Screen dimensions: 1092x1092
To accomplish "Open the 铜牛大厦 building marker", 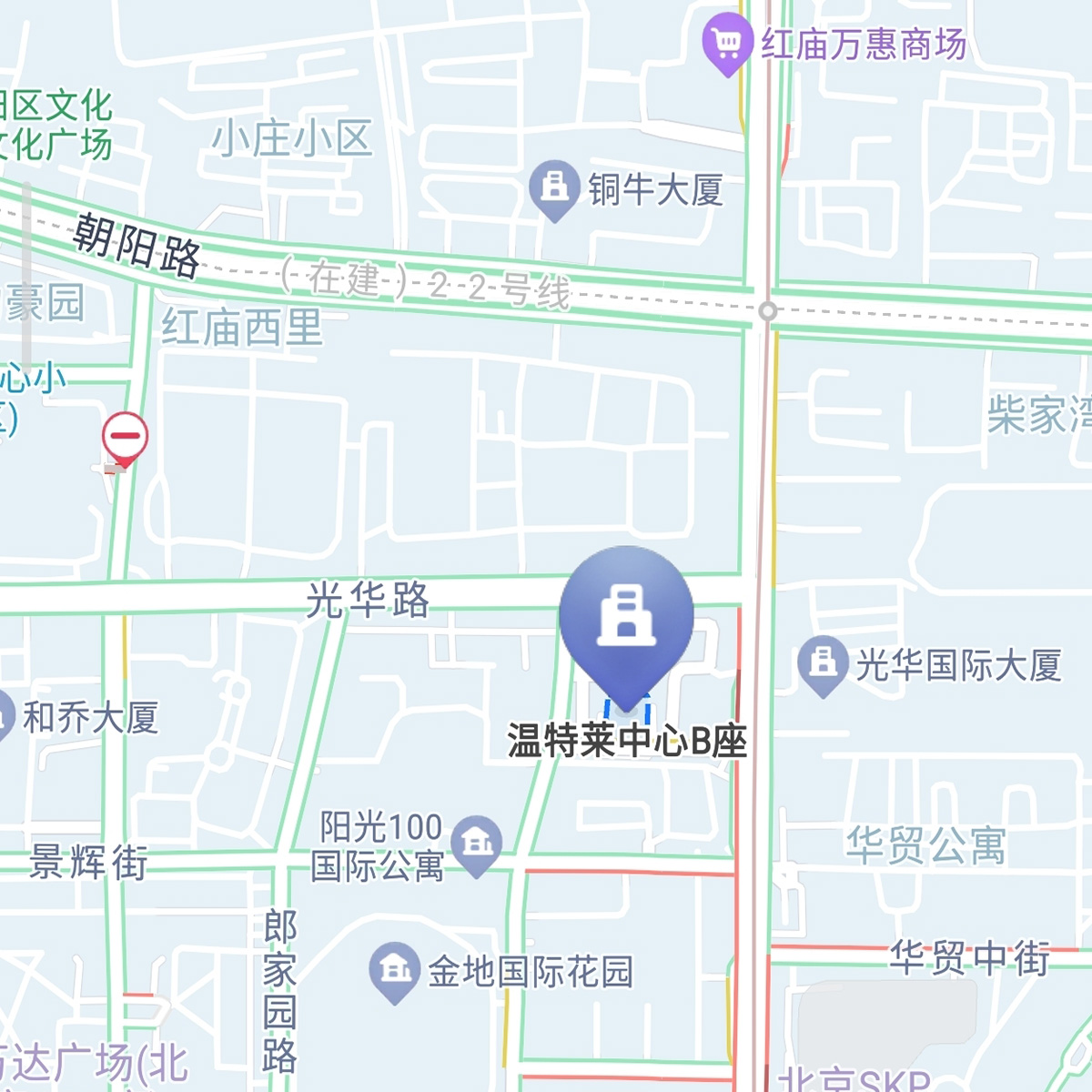I will (554, 188).
